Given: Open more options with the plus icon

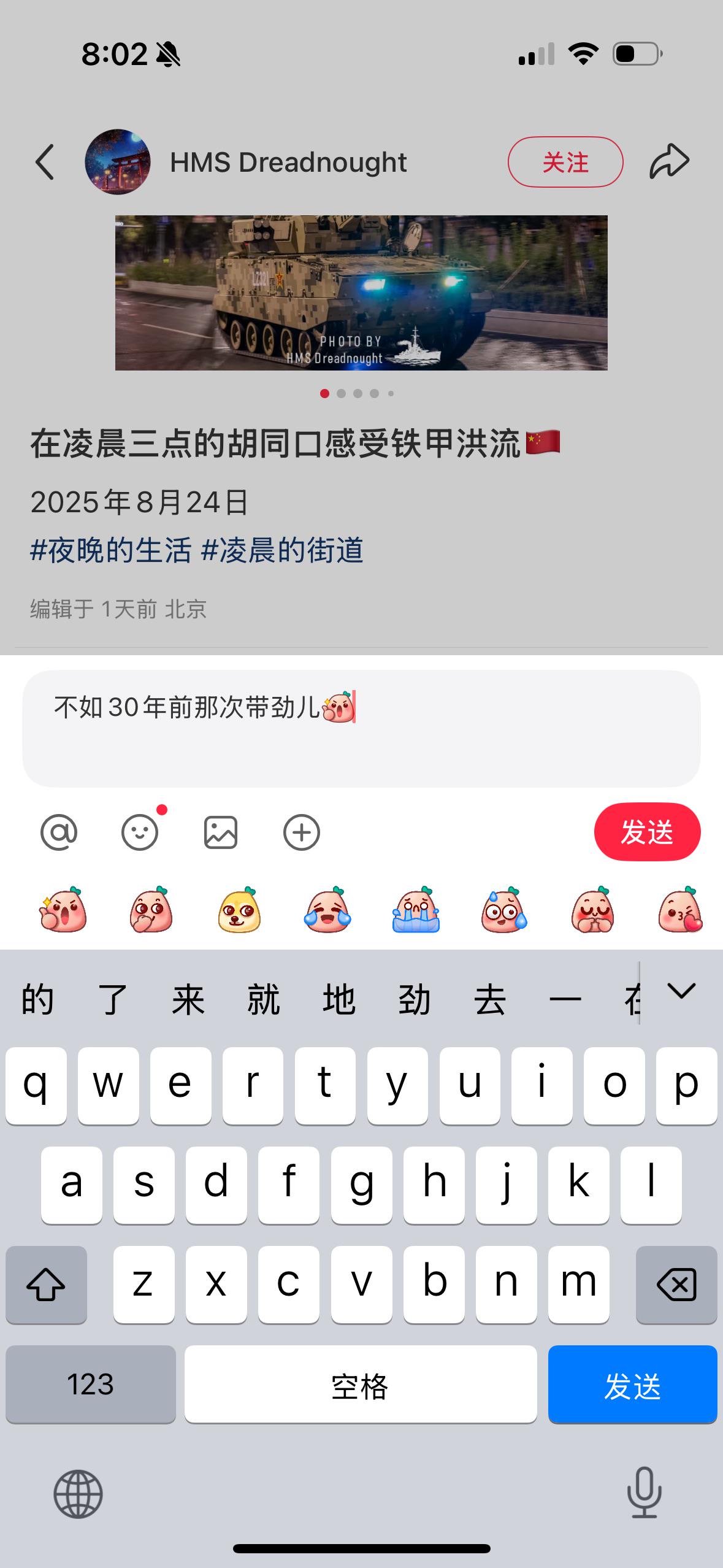Looking at the screenshot, I should tap(302, 832).
